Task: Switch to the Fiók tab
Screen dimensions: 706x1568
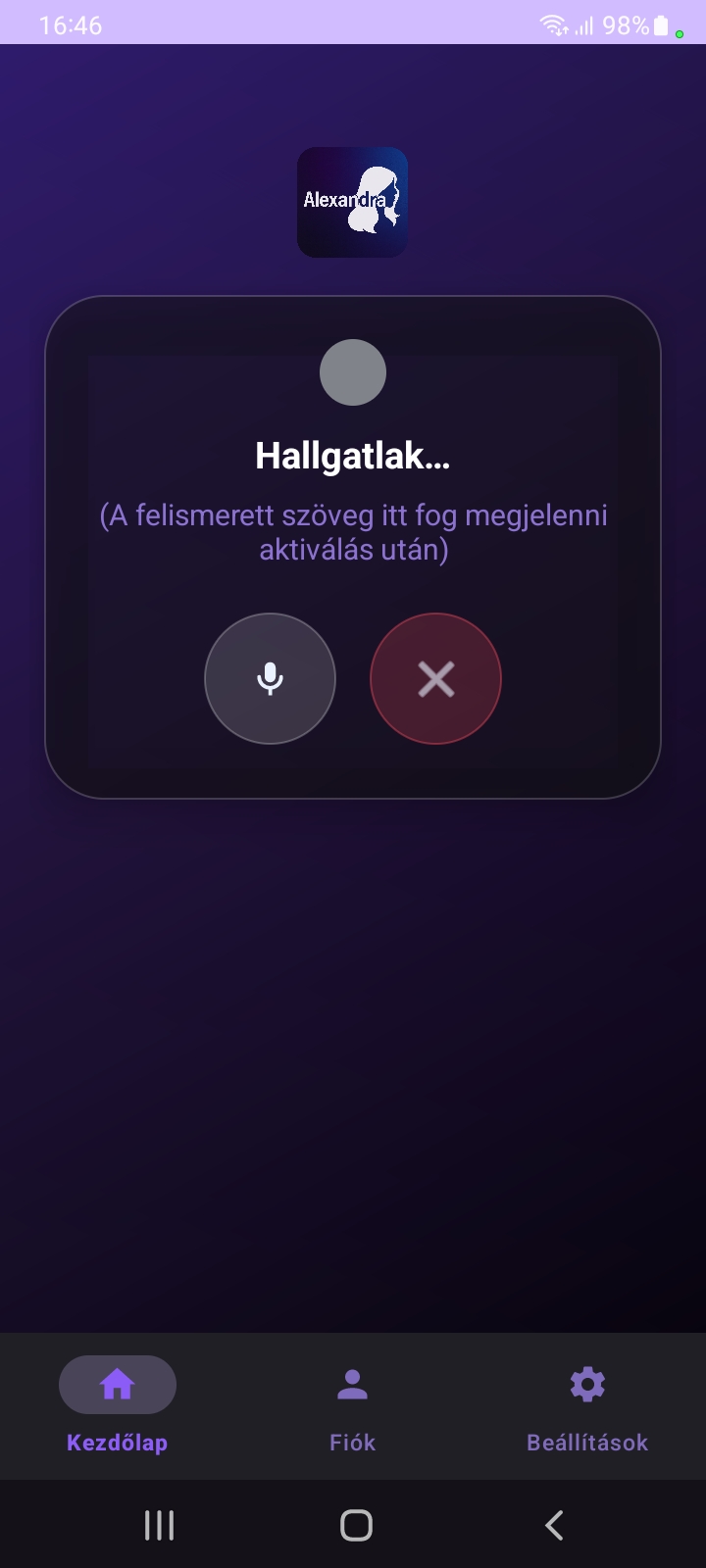Action: pos(352,1411)
